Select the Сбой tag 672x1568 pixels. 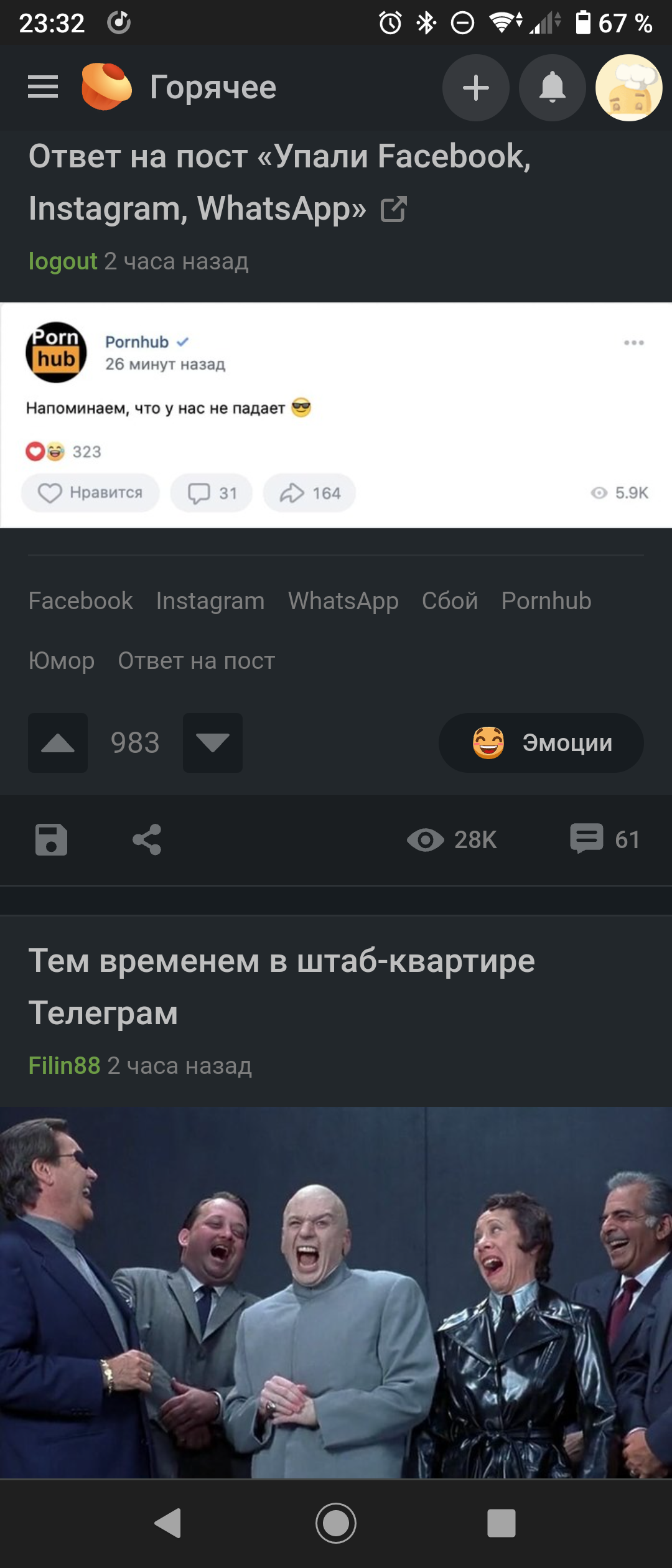(450, 601)
